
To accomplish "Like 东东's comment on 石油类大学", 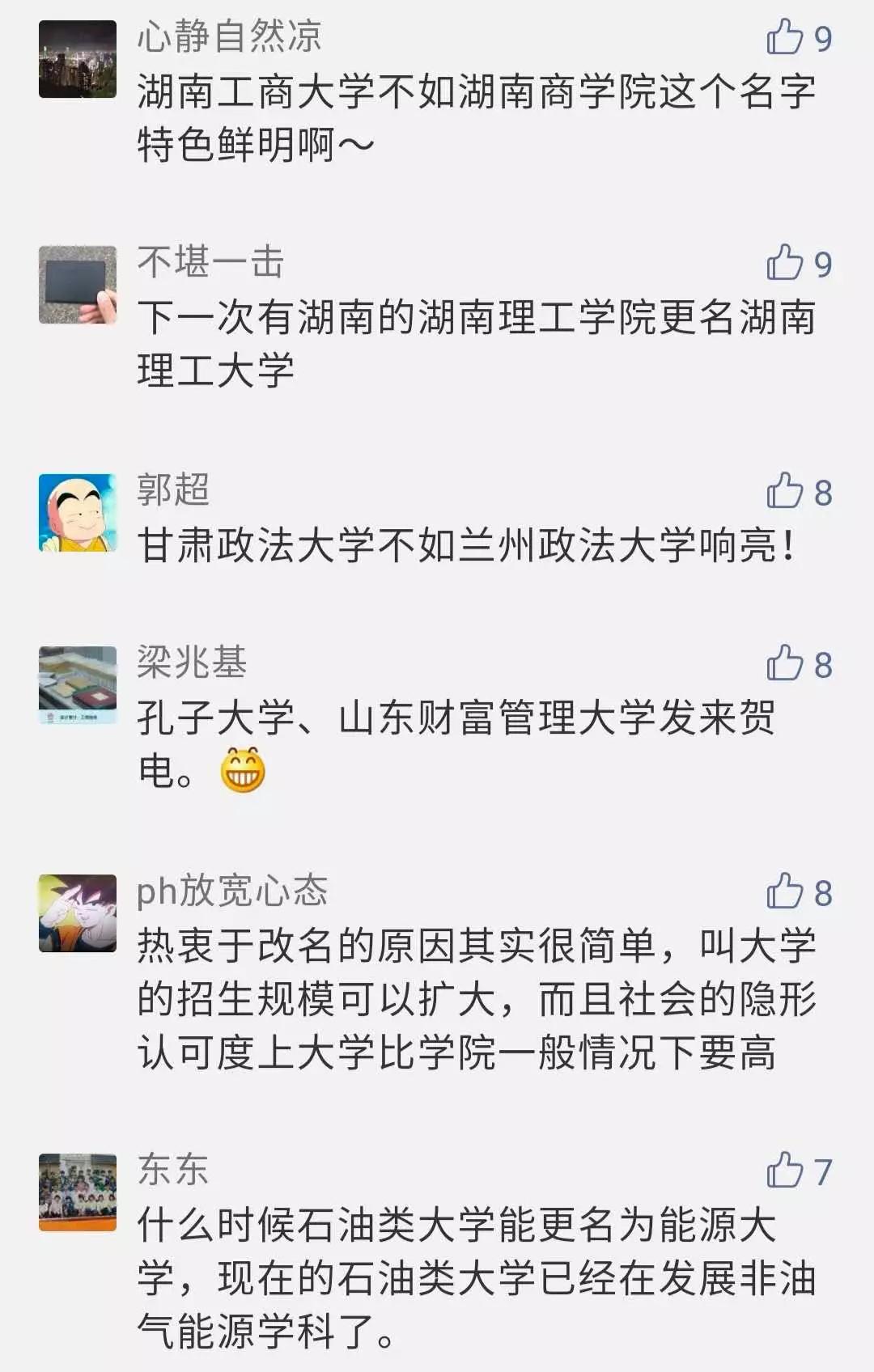I will pyautogui.click(x=784, y=1171).
